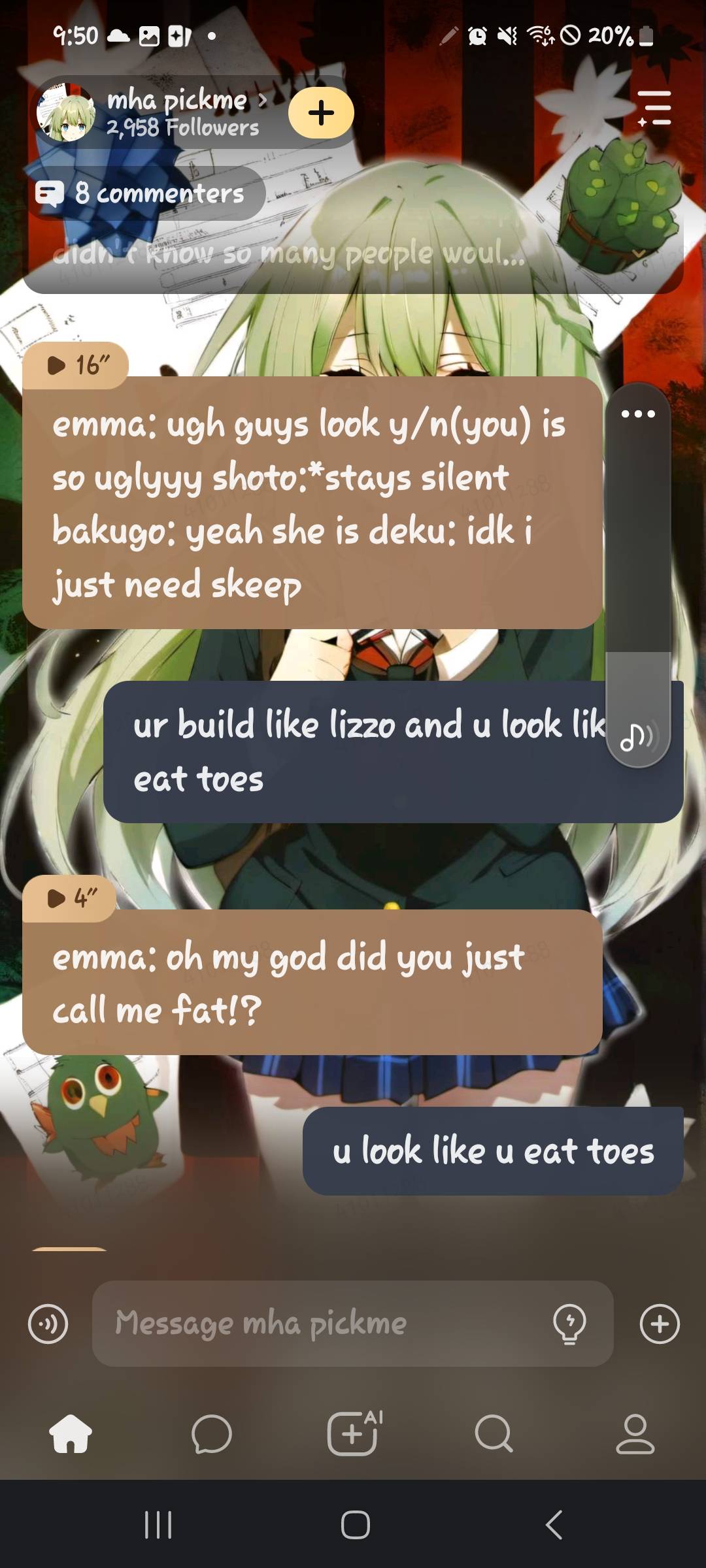The height and width of the screenshot is (1568, 706).
Task: Open the top-right menu icon
Action: click(654, 108)
